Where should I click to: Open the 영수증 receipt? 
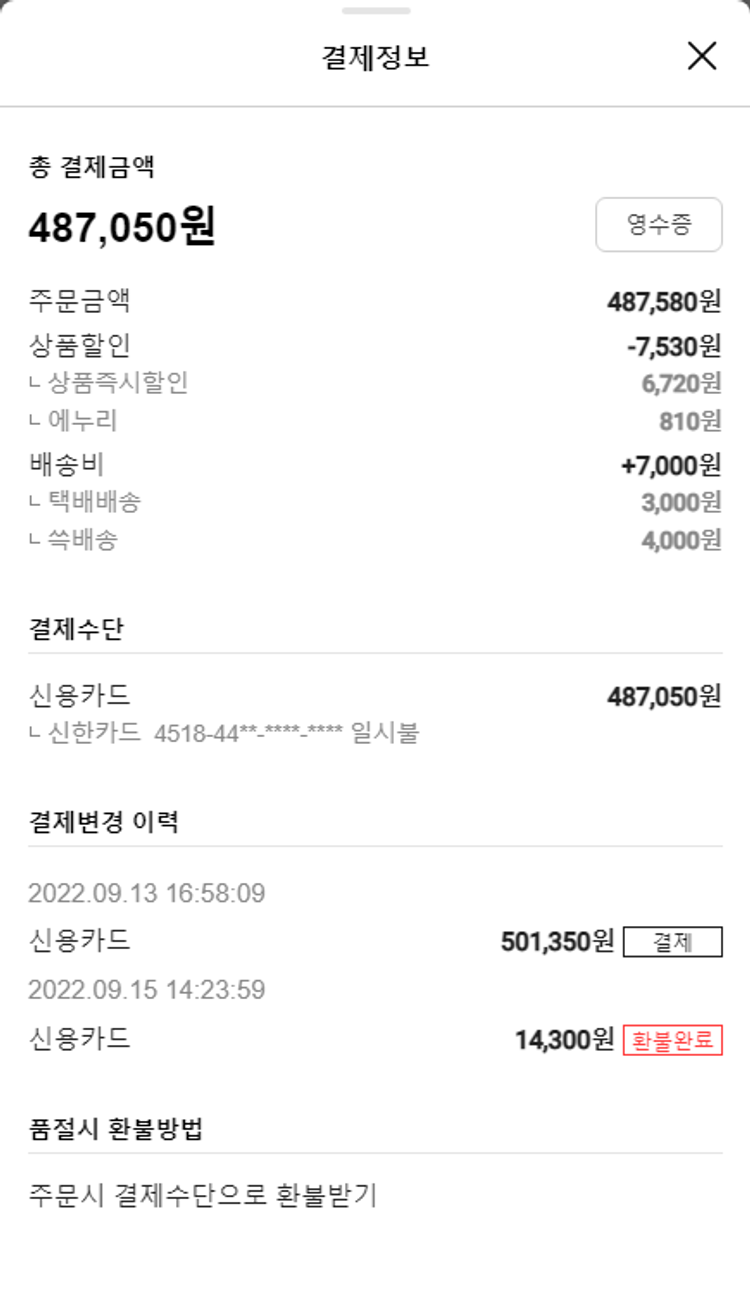pyautogui.click(x=658, y=224)
